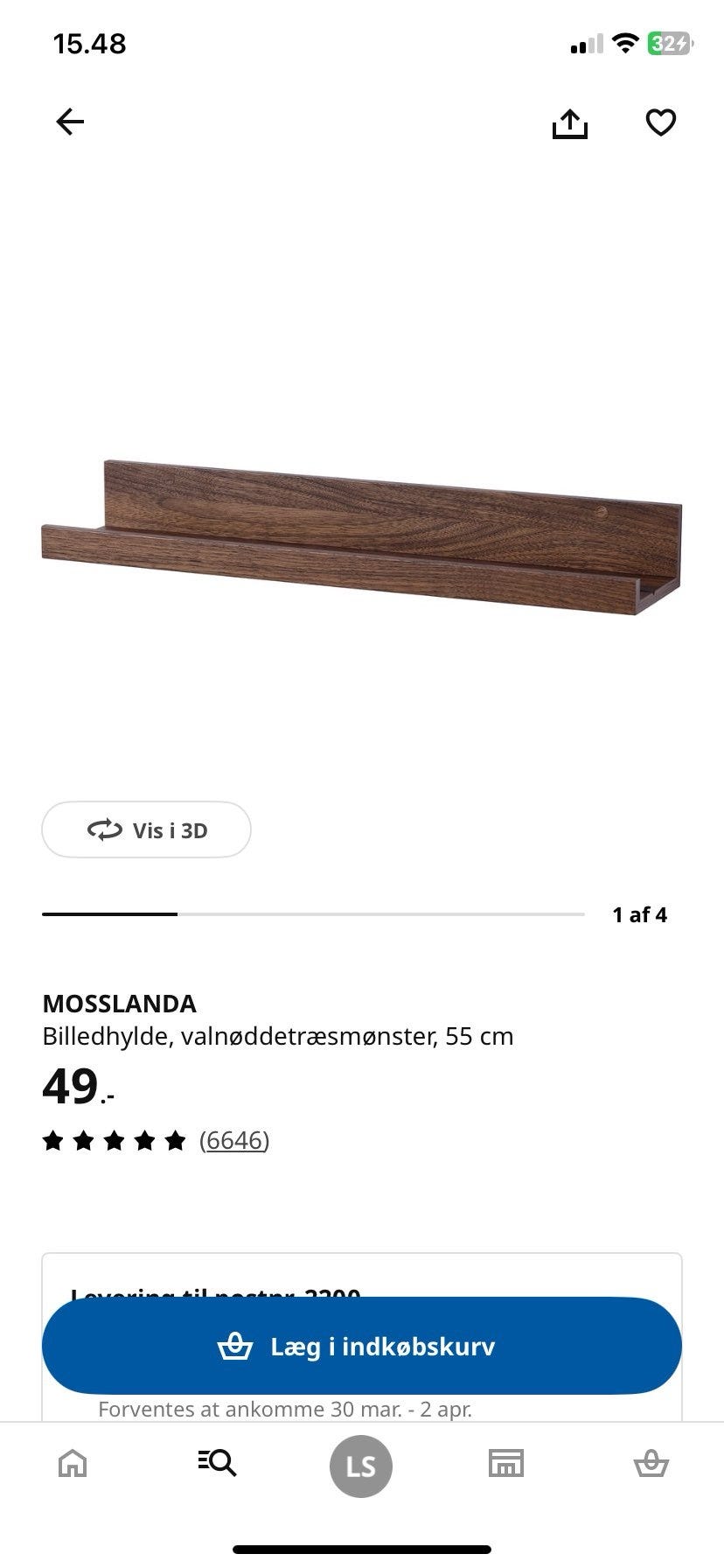Tap the back arrow to return
724x1568 pixels.
click(x=70, y=122)
